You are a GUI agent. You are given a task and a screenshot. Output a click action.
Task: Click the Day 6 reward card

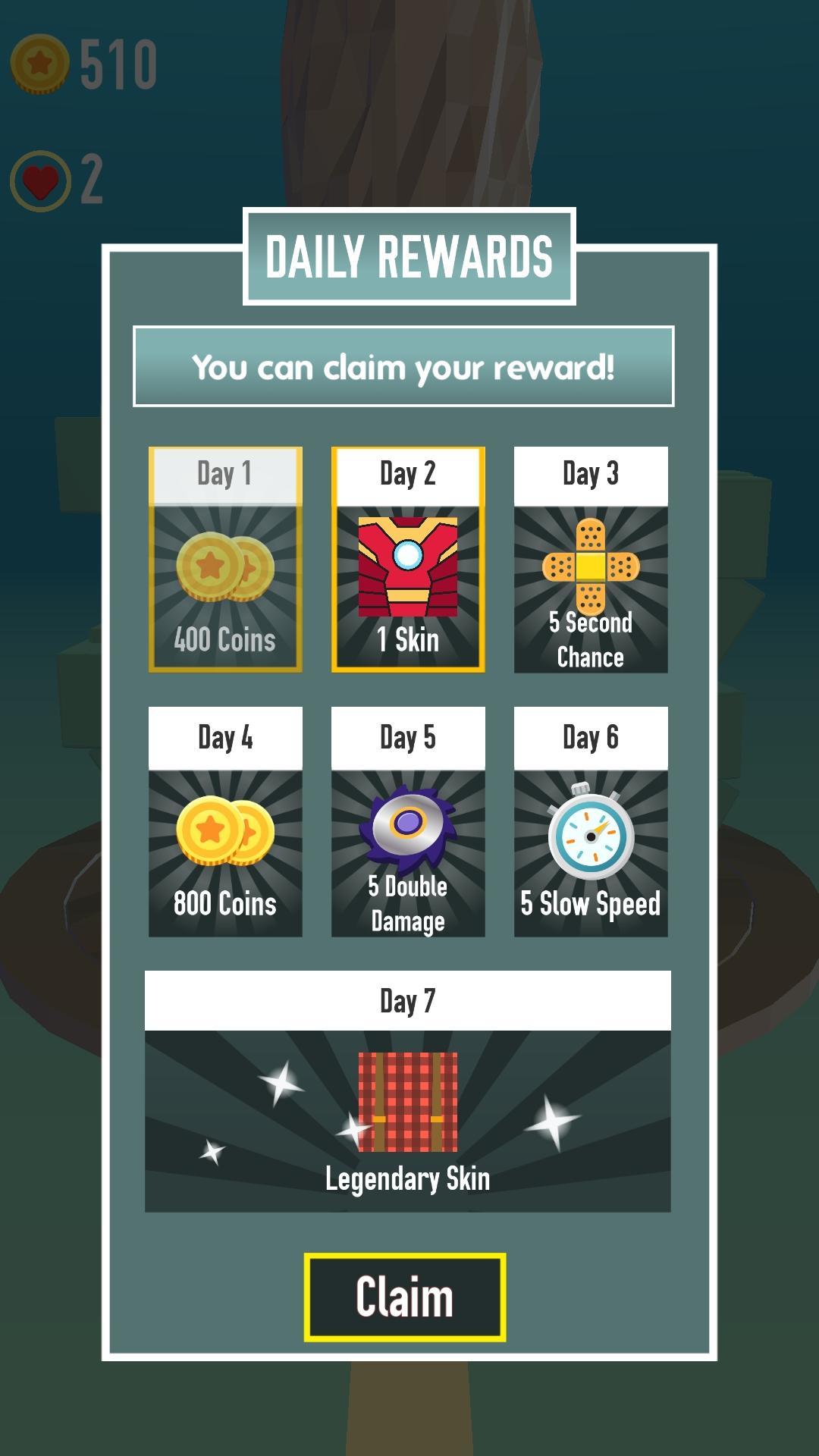point(590,823)
